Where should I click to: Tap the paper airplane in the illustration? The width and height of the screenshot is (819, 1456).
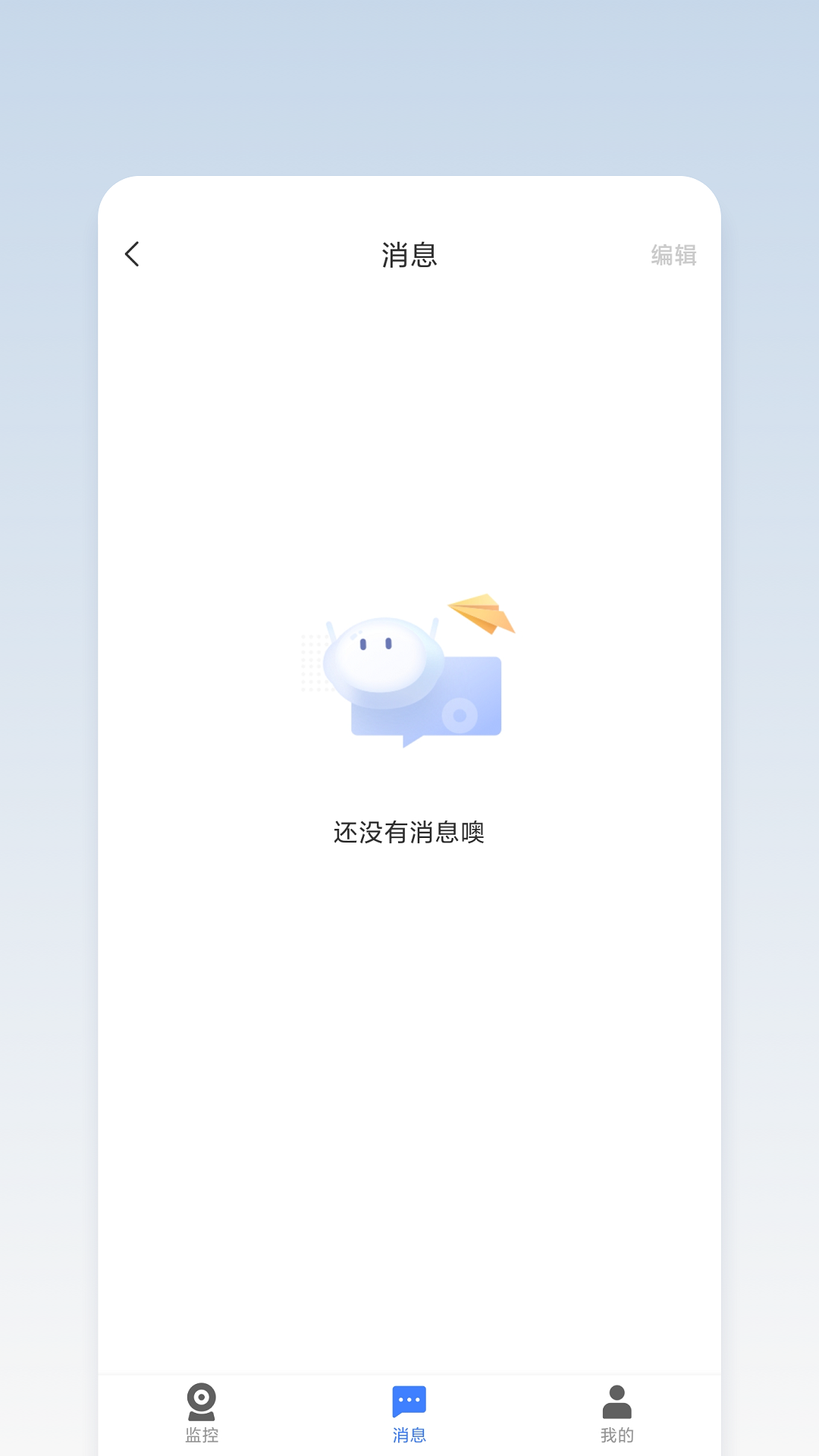tap(482, 614)
